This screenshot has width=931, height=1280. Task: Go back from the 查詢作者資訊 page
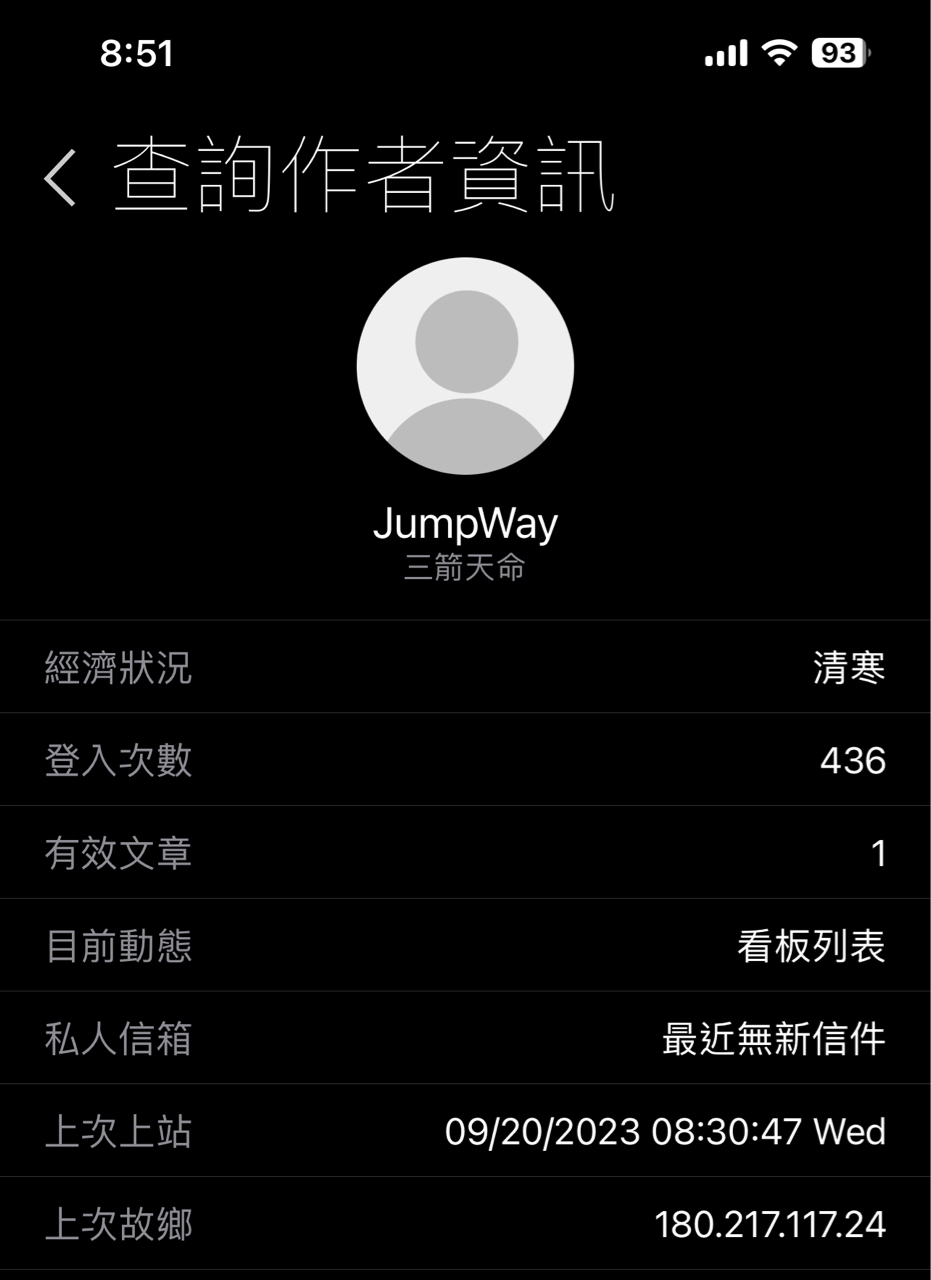pyautogui.click(x=60, y=178)
